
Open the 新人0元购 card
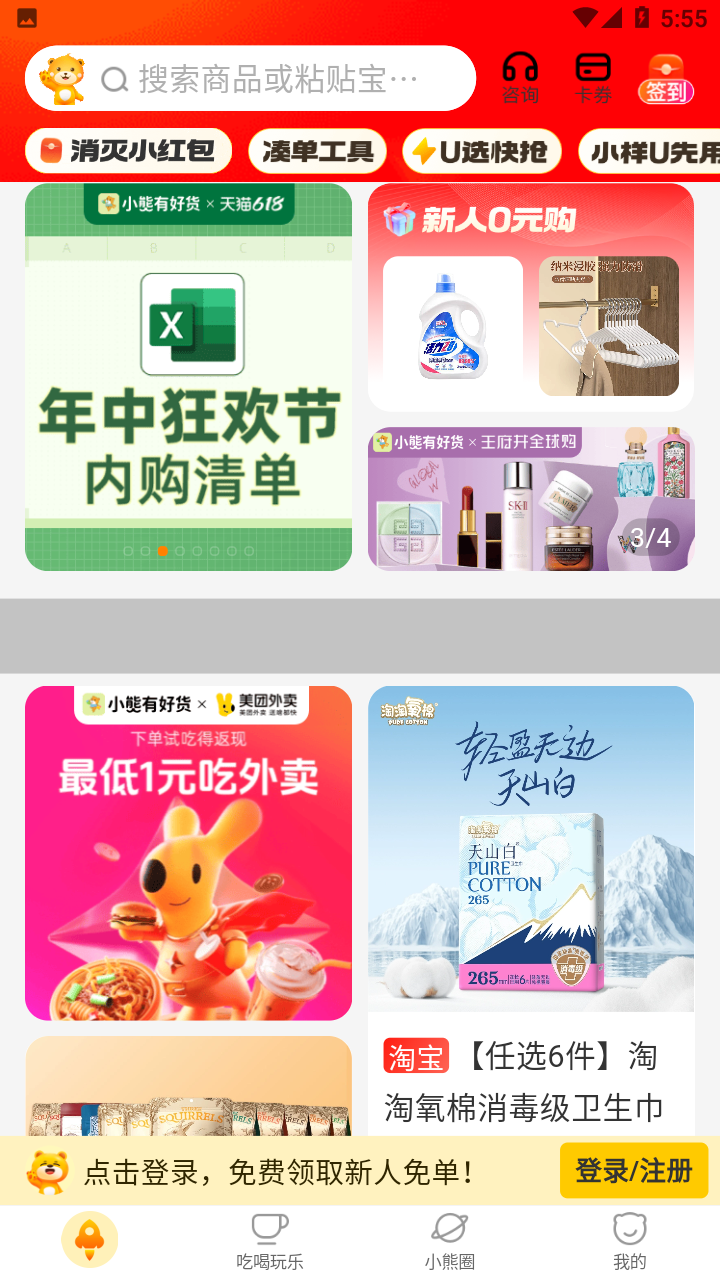click(x=531, y=297)
